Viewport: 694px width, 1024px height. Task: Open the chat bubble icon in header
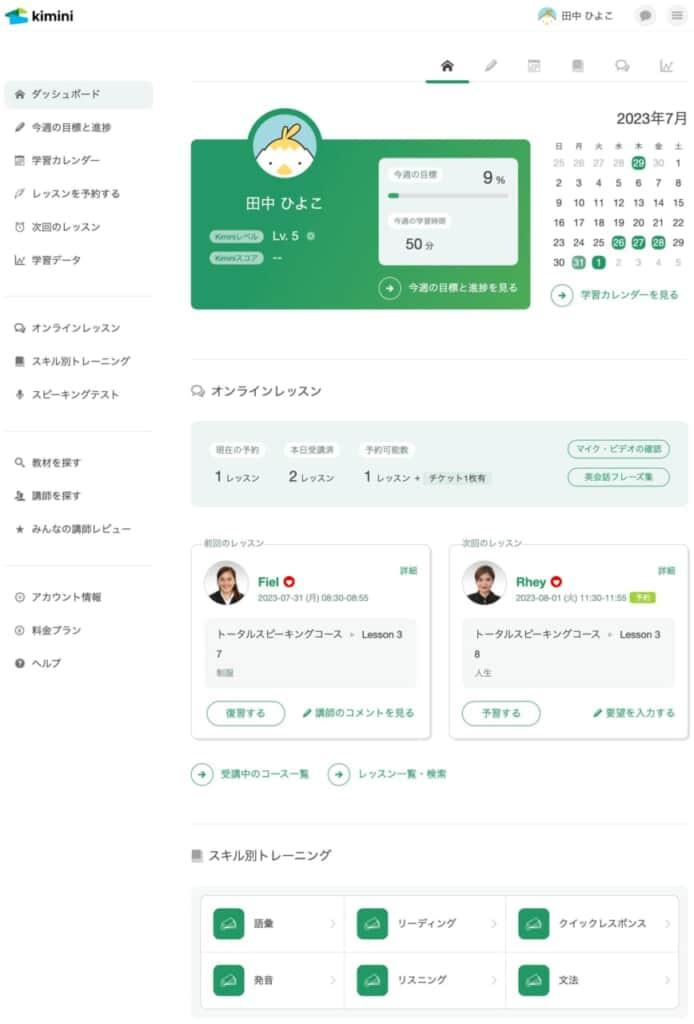click(646, 16)
